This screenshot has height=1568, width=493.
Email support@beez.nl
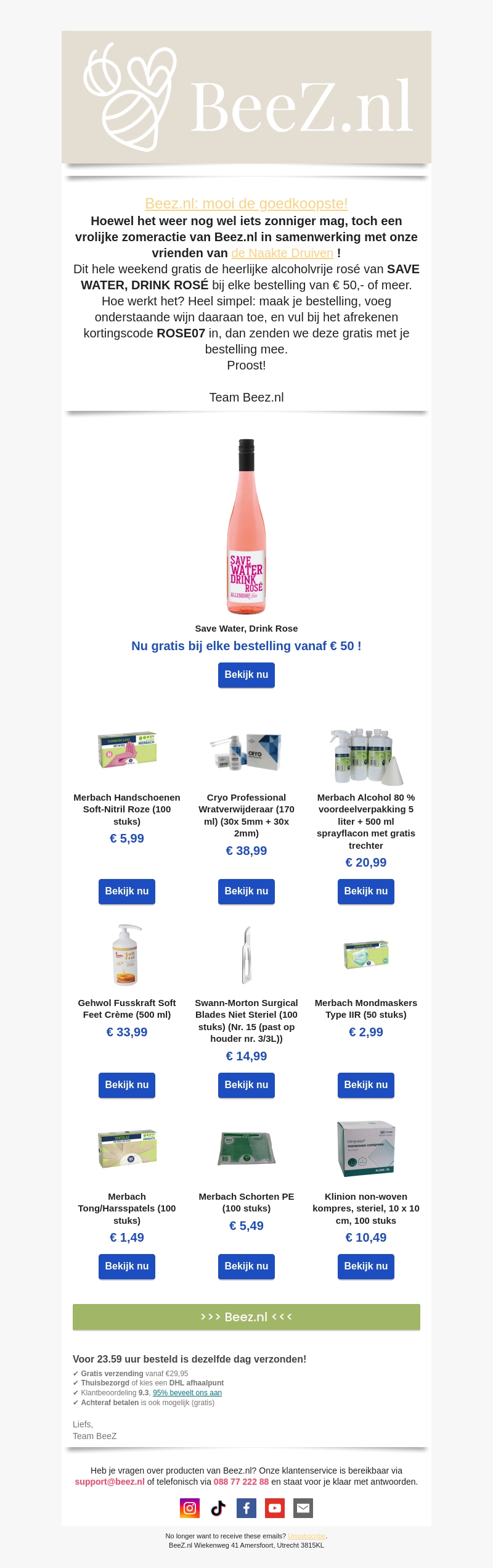pos(110,1482)
